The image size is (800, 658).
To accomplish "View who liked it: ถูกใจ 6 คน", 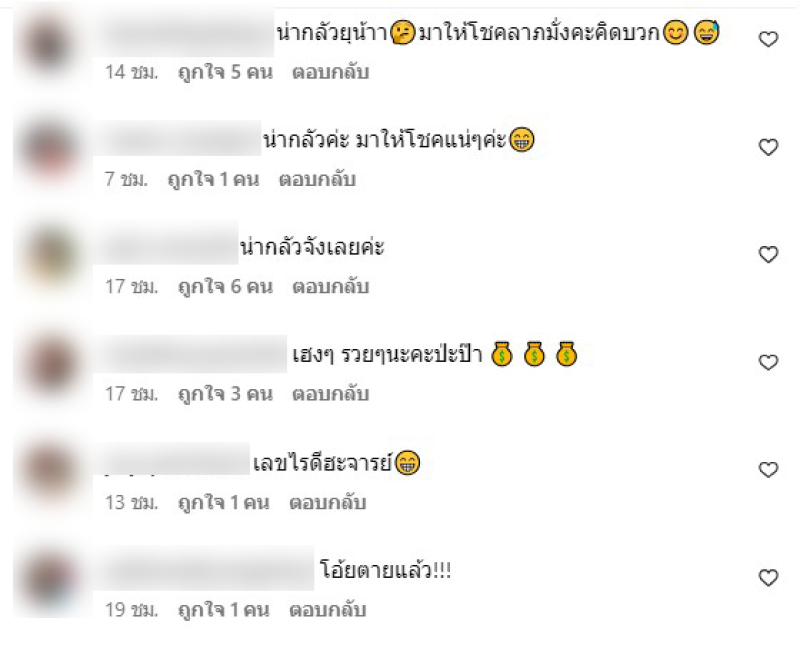I will tap(225, 287).
